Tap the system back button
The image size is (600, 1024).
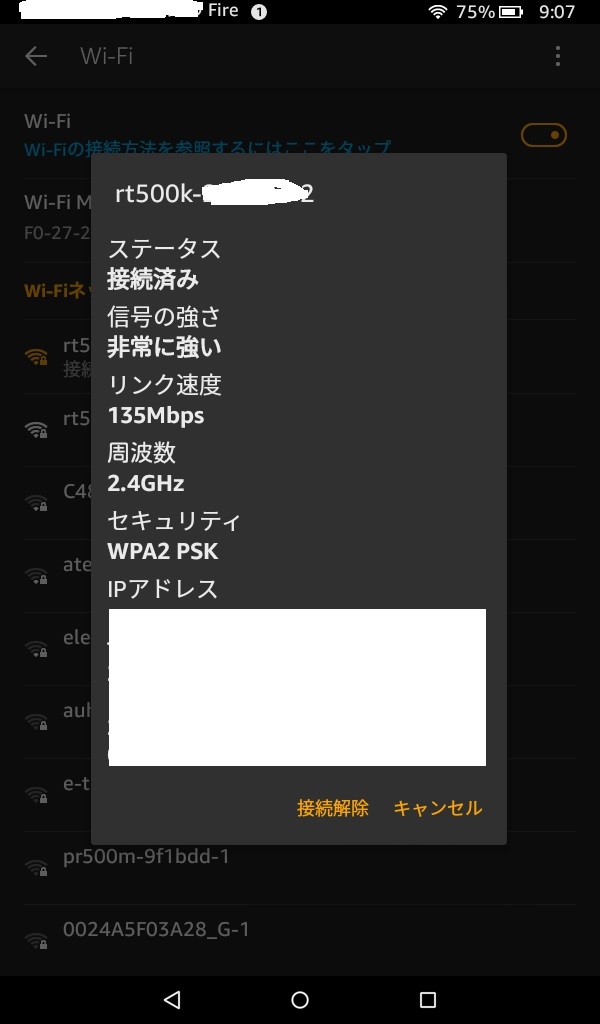[172, 999]
